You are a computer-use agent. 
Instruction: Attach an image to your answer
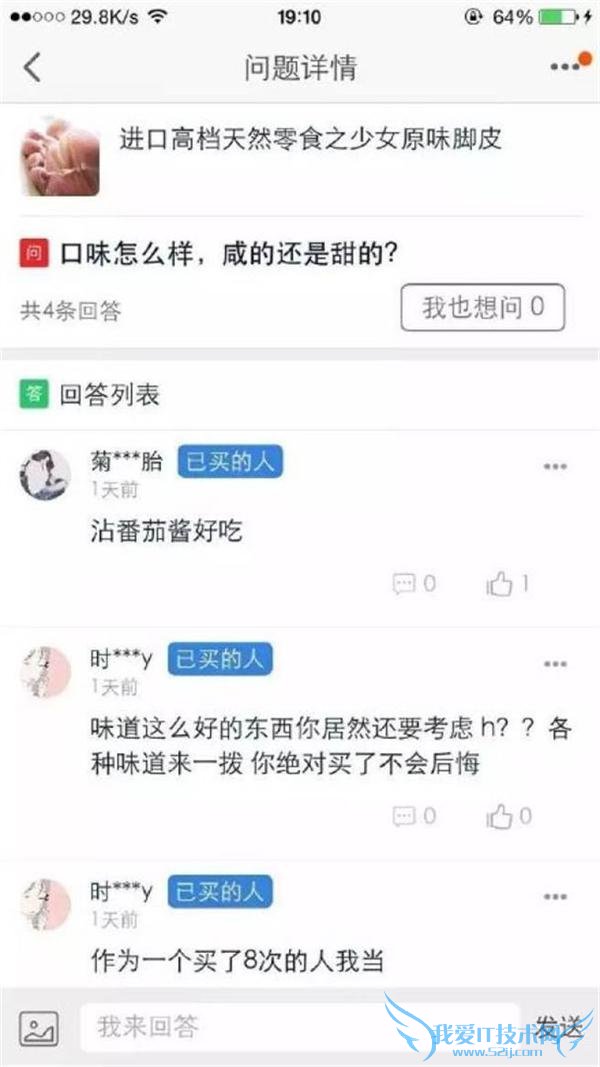(39, 1027)
